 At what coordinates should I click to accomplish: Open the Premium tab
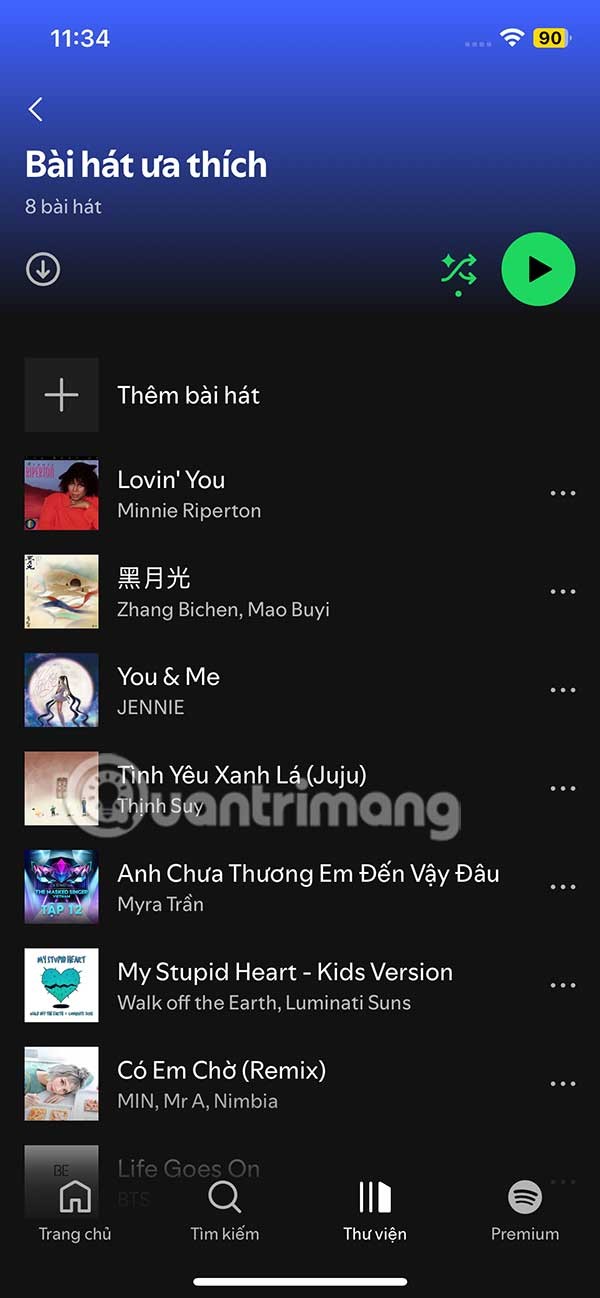525,1208
